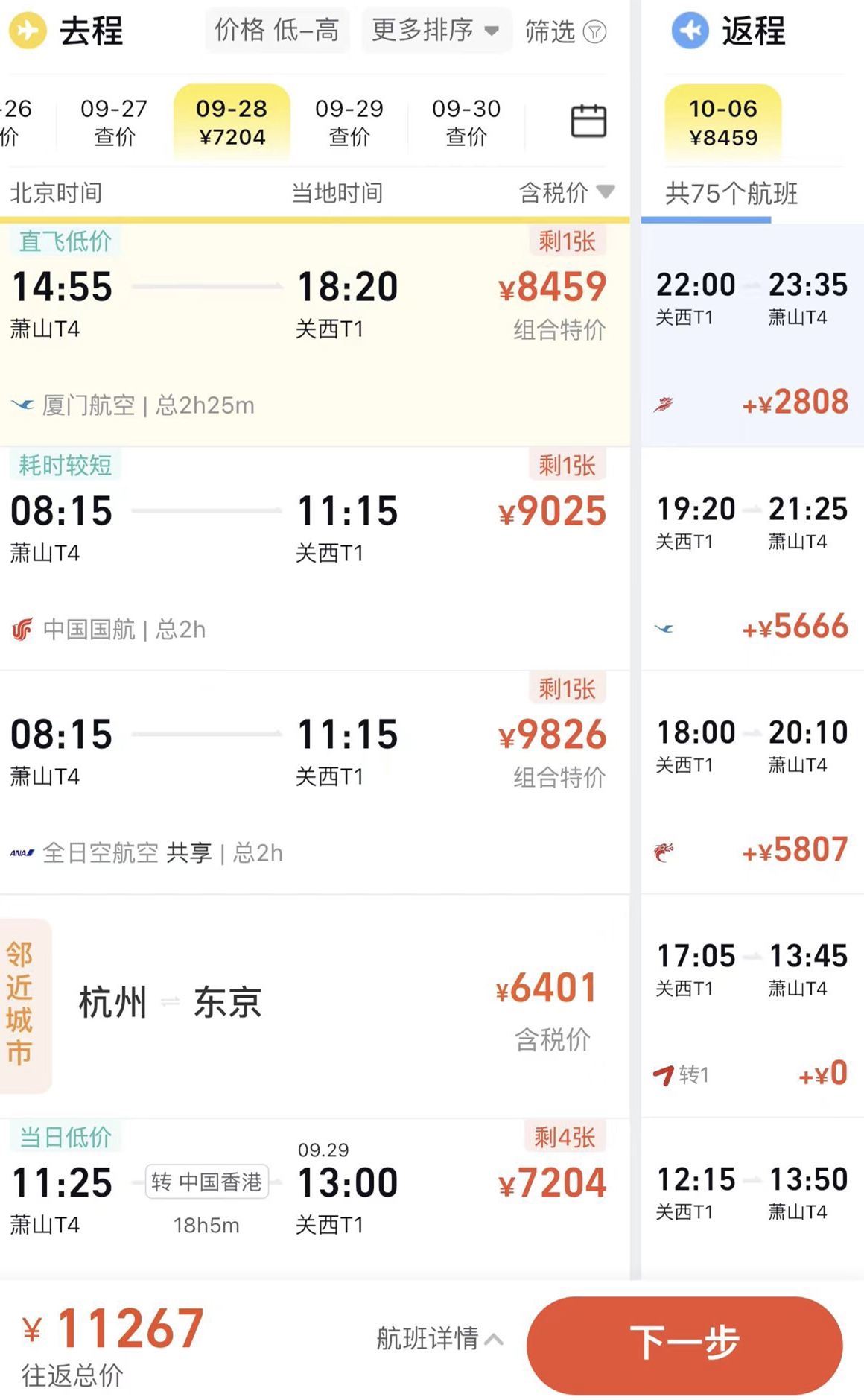Click the ANA logo on ¥9826 flight
864x1400 pixels.
coord(22,852)
